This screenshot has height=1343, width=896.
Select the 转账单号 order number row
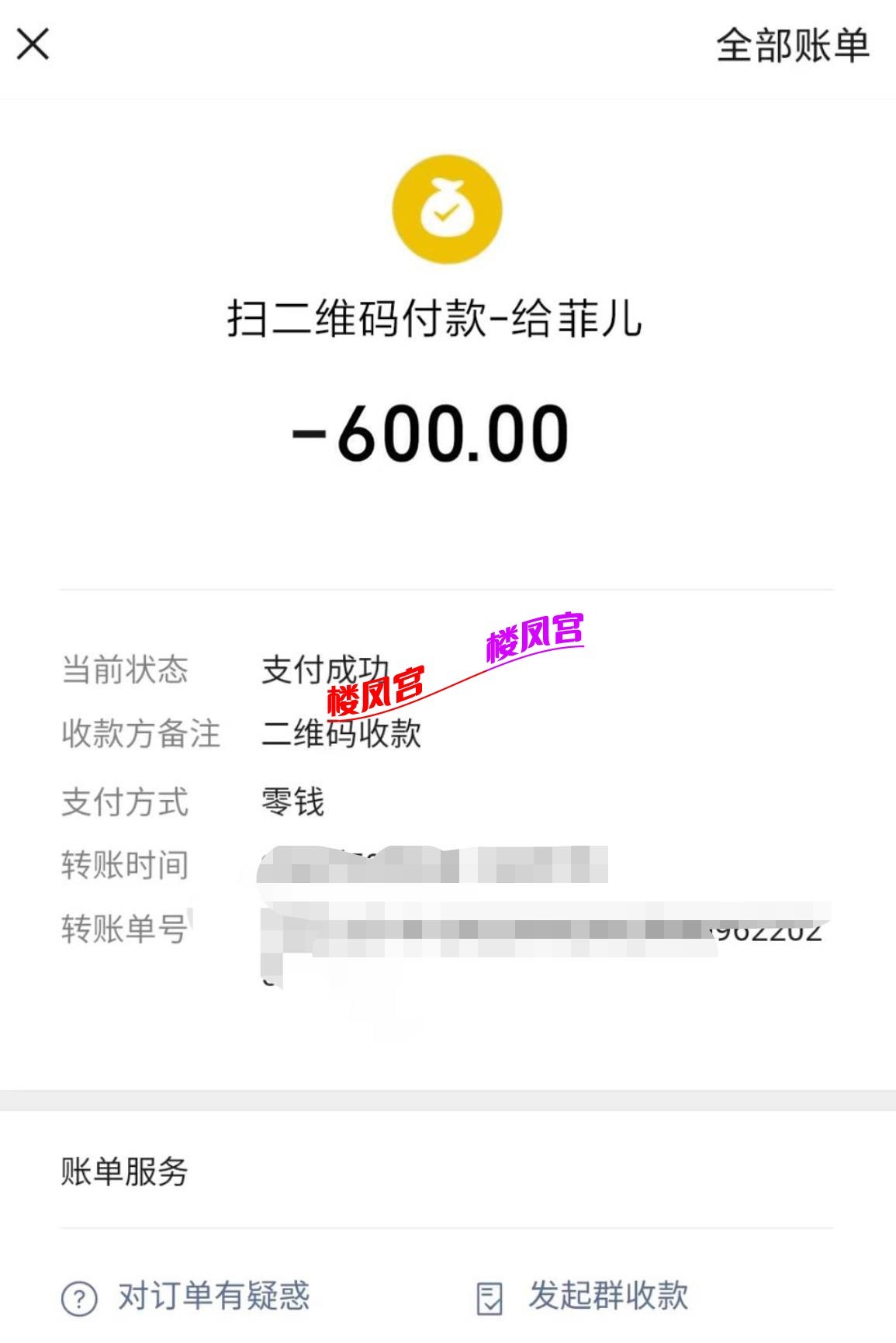point(124,929)
